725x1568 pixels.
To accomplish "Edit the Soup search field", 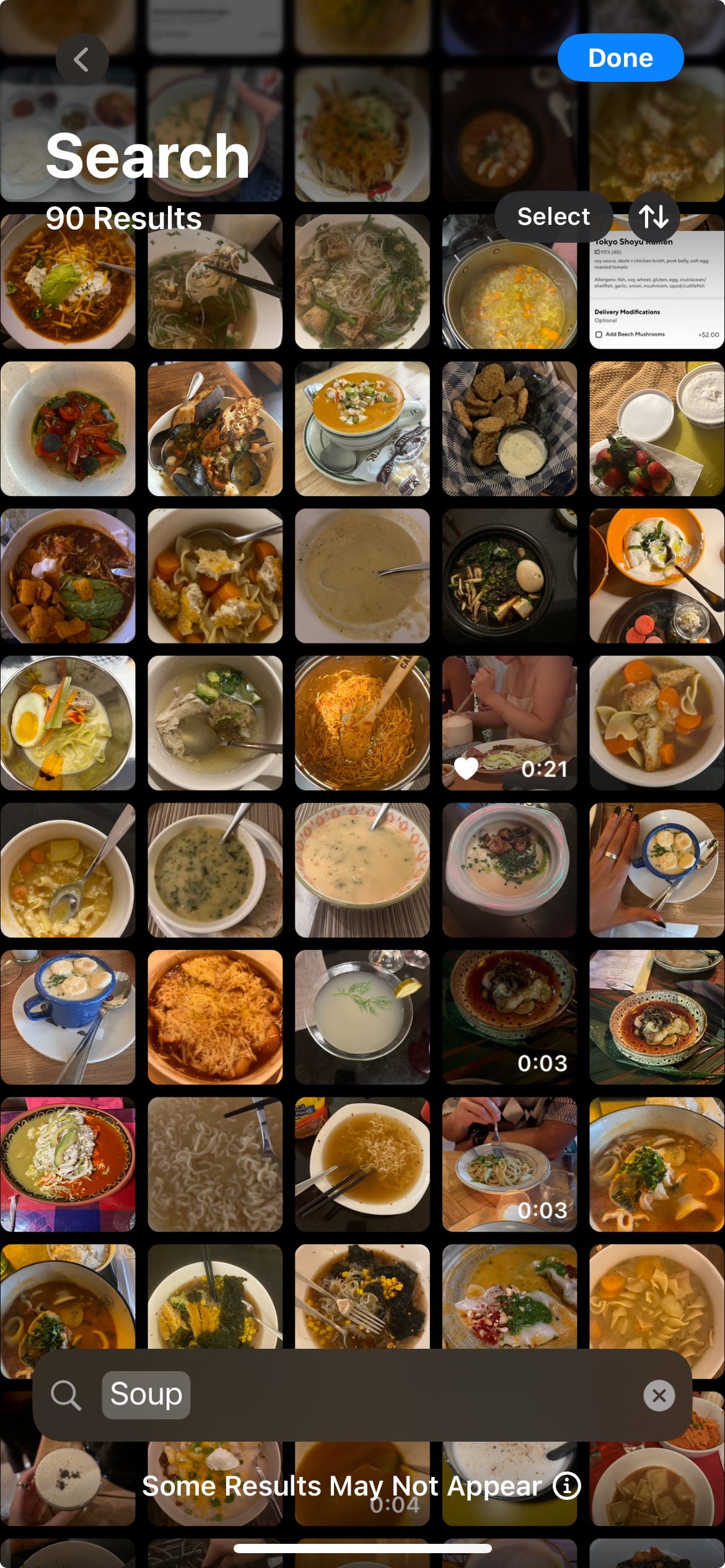I will (372, 1395).
